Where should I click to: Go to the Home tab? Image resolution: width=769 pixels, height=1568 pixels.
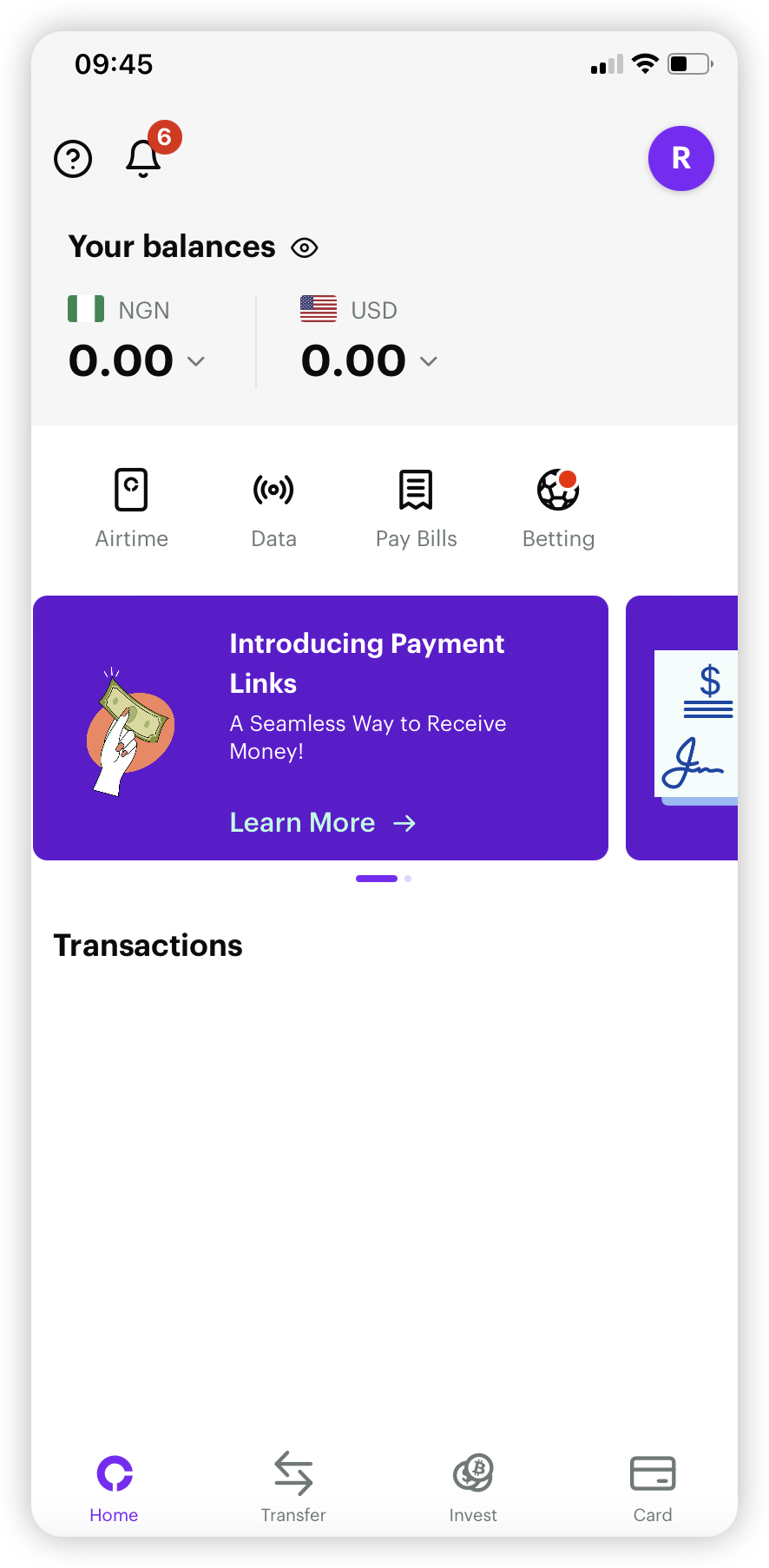point(114,1486)
